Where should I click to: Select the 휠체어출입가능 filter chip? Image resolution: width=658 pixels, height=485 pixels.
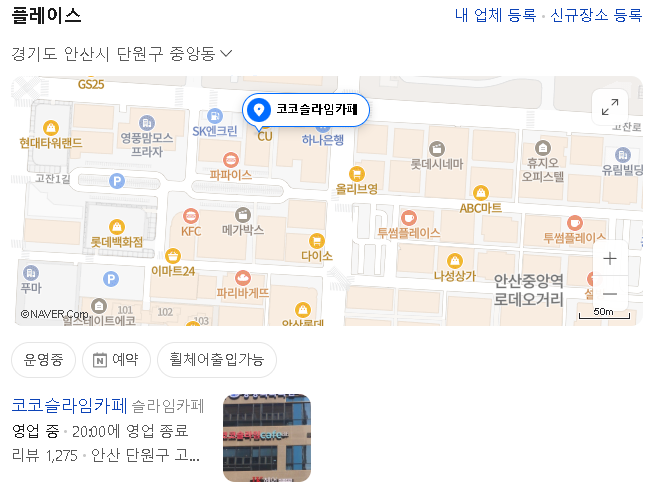point(217,360)
